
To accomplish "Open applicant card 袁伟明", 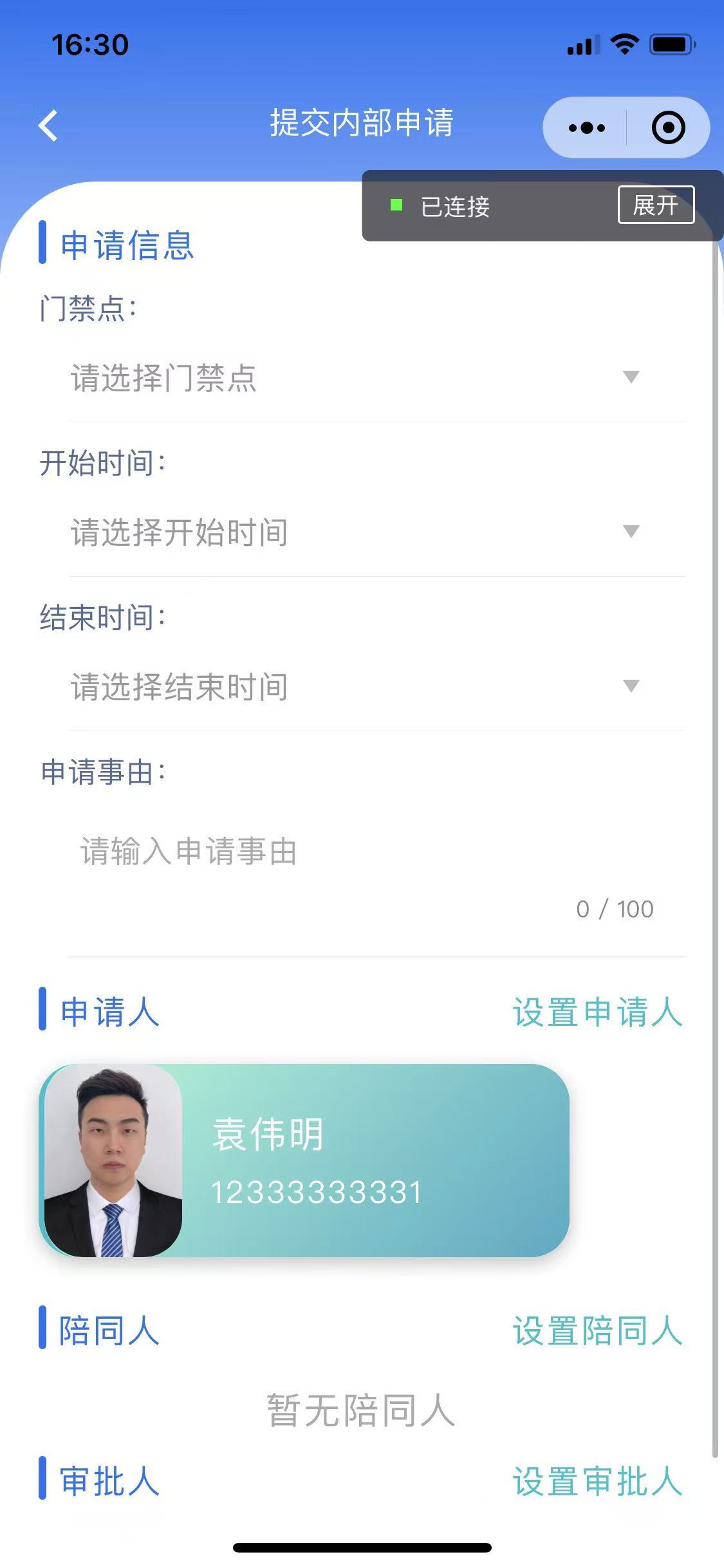I will pyautogui.click(x=304, y=1160).
